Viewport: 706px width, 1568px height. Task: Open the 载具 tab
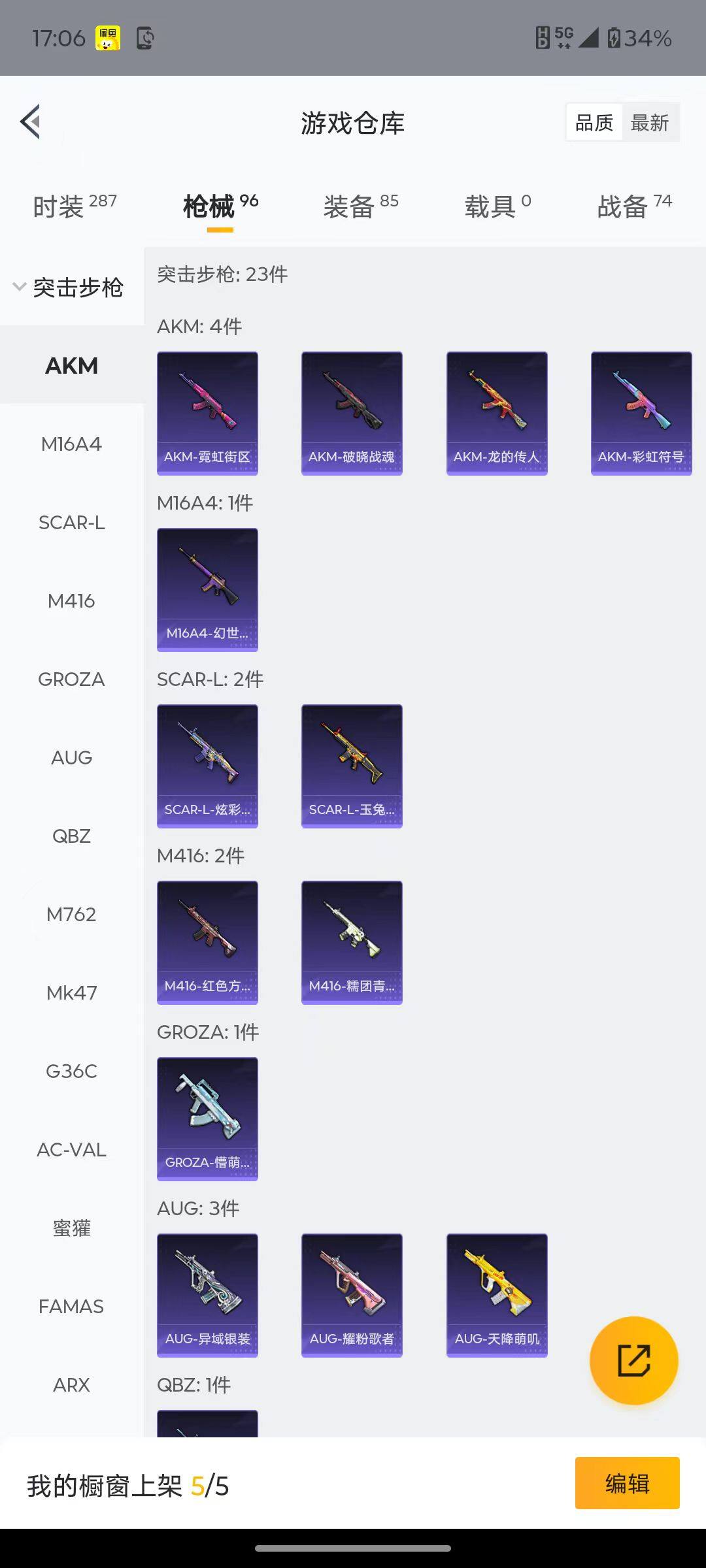[x=497, y=206]
